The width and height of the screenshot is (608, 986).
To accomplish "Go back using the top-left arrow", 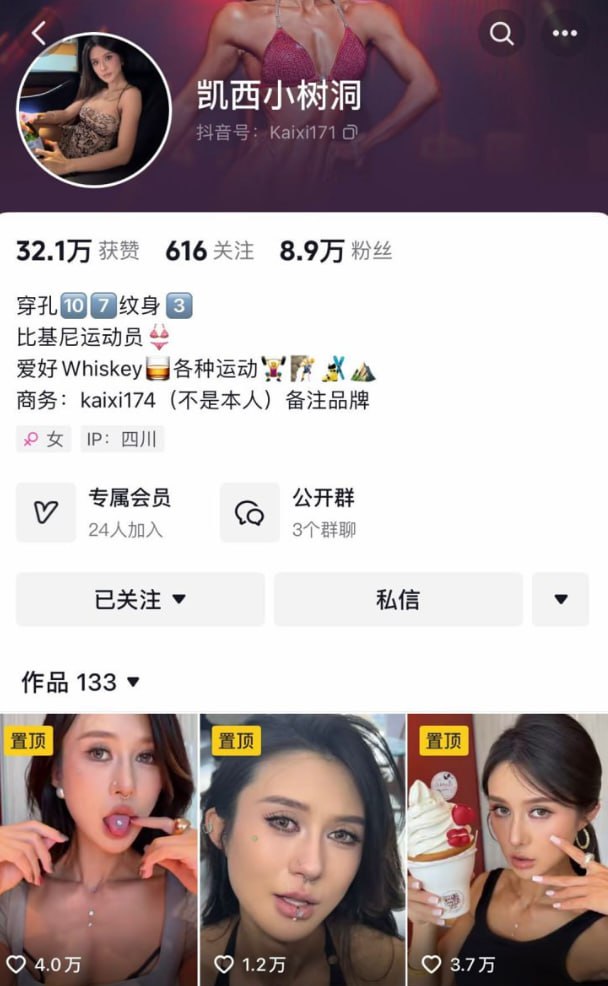I will point(39,33).
